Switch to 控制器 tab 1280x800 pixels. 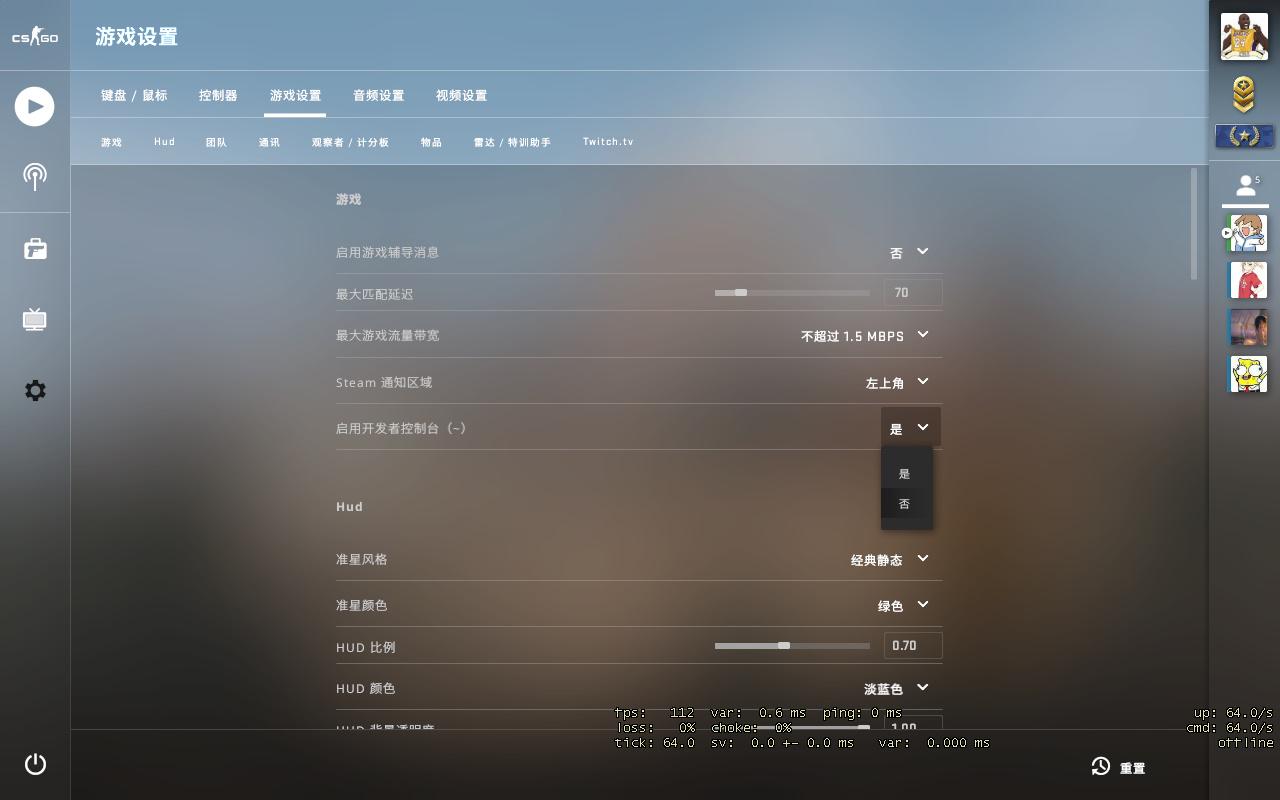tap(218, 96)
